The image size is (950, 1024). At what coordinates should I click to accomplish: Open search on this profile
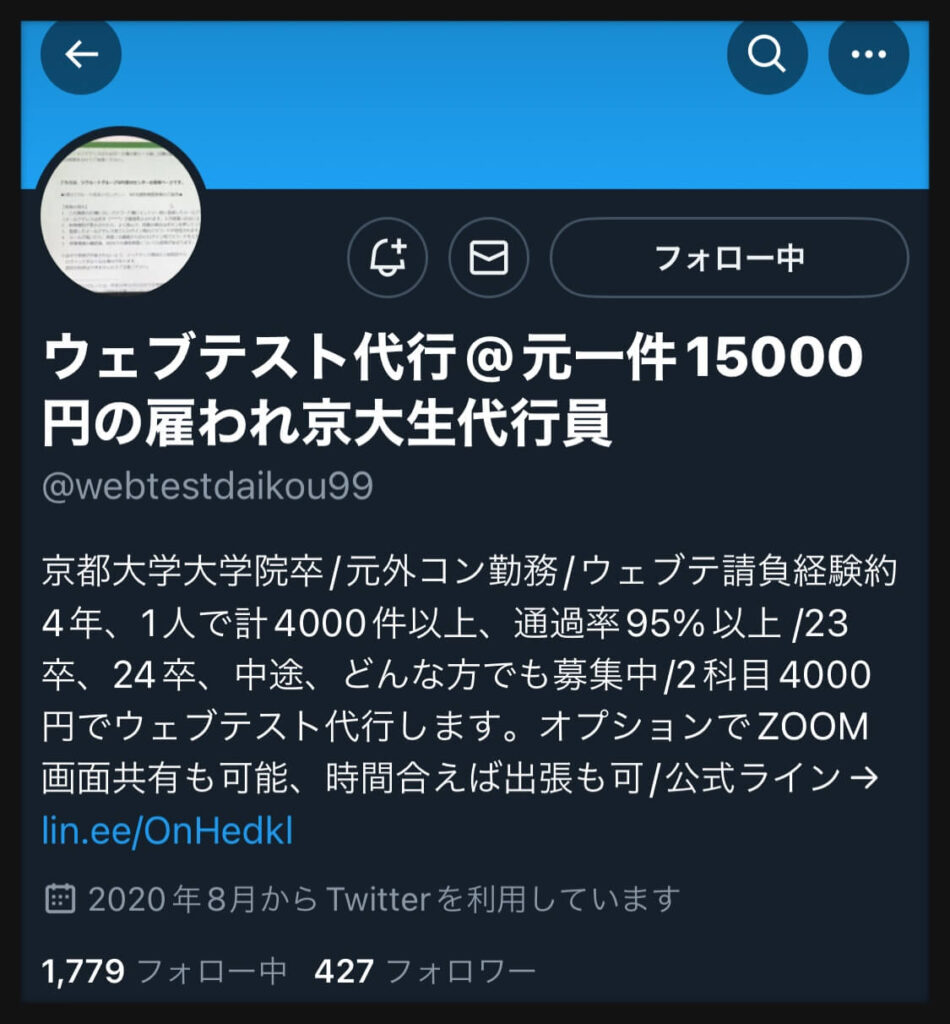[767, 54]
